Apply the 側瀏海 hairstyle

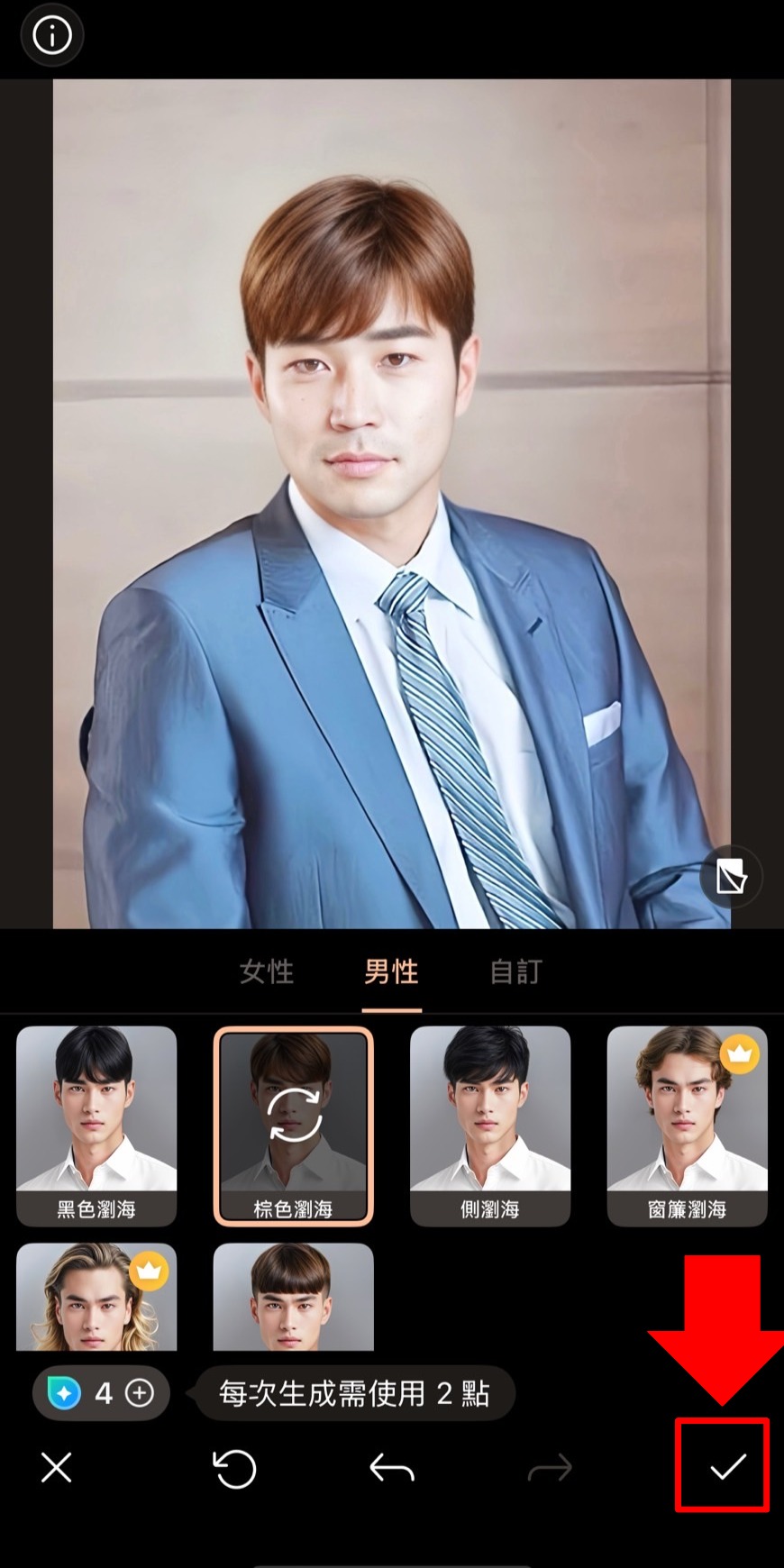pos(490,1125)
